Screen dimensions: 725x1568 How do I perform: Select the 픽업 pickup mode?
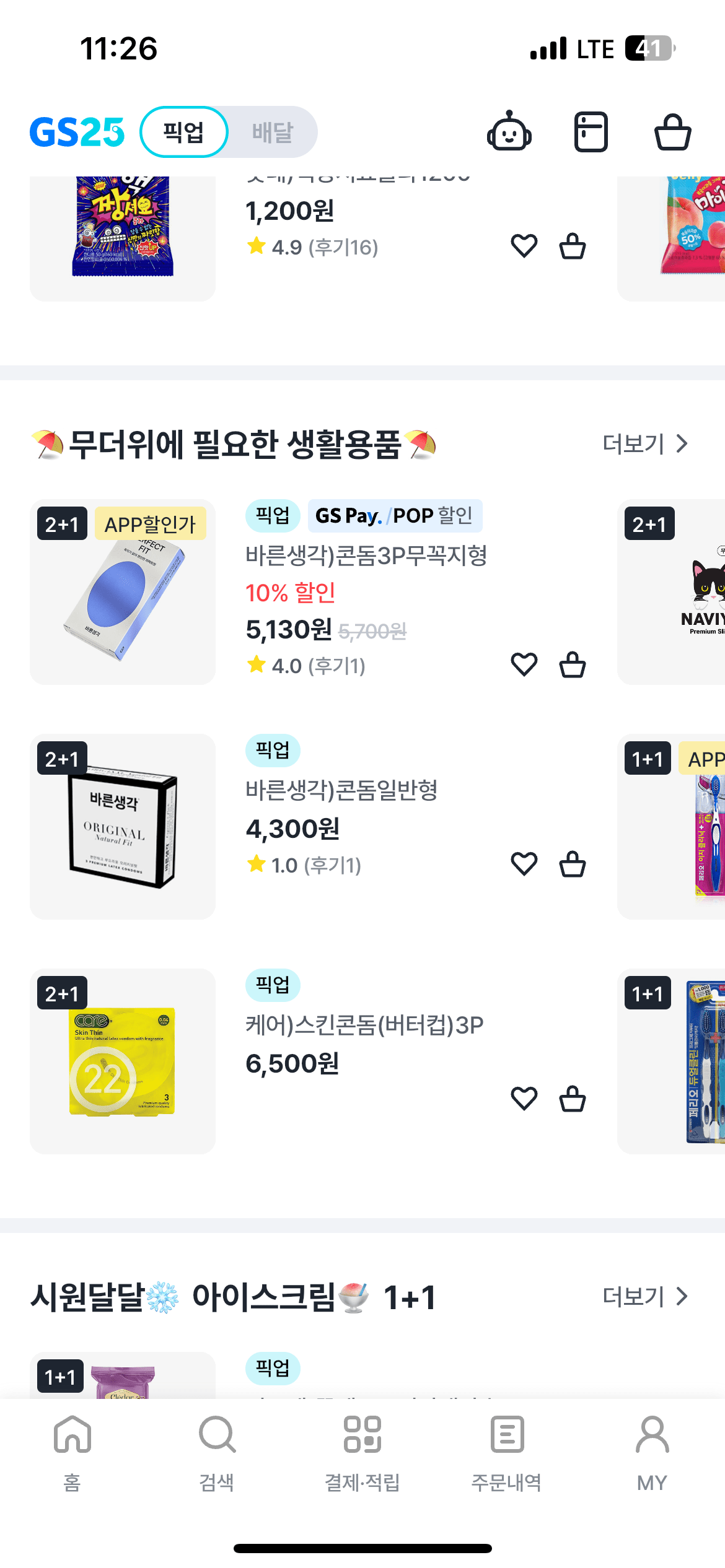[184, 132]
